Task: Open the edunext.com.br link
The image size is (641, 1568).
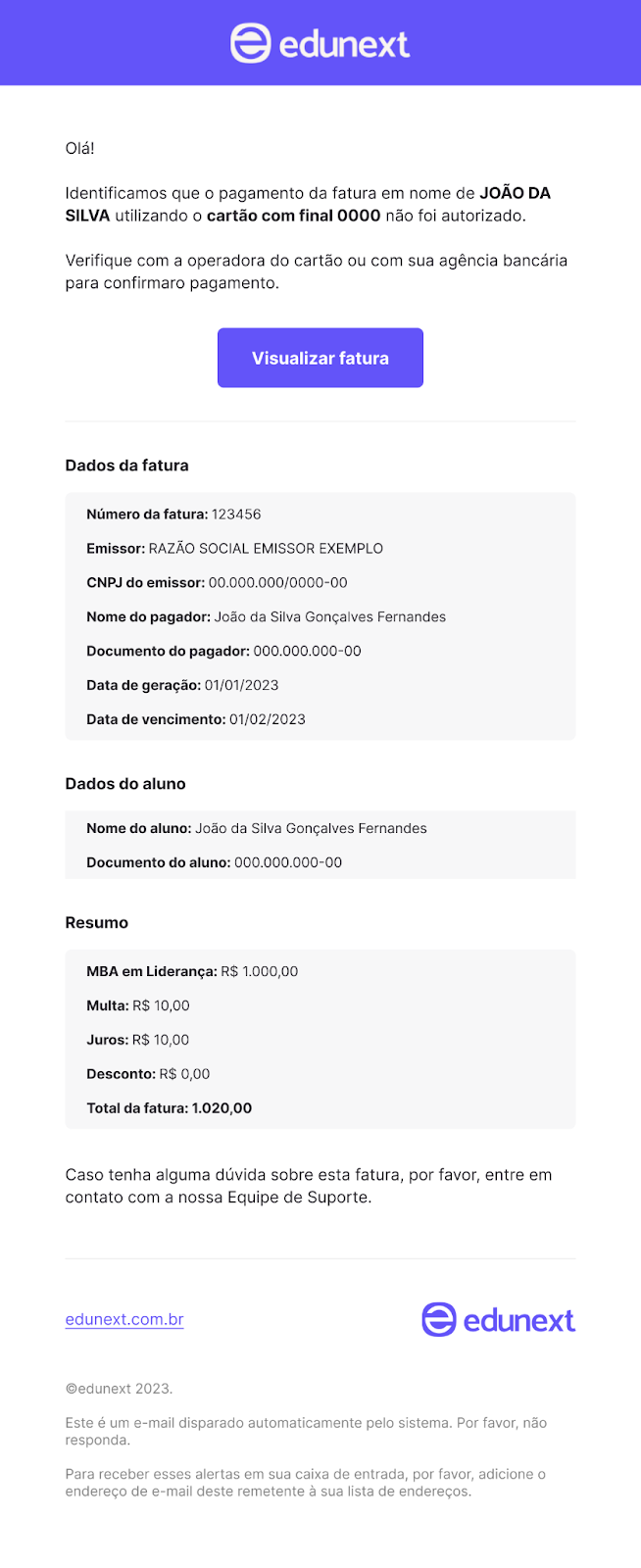Action: 124,1319
